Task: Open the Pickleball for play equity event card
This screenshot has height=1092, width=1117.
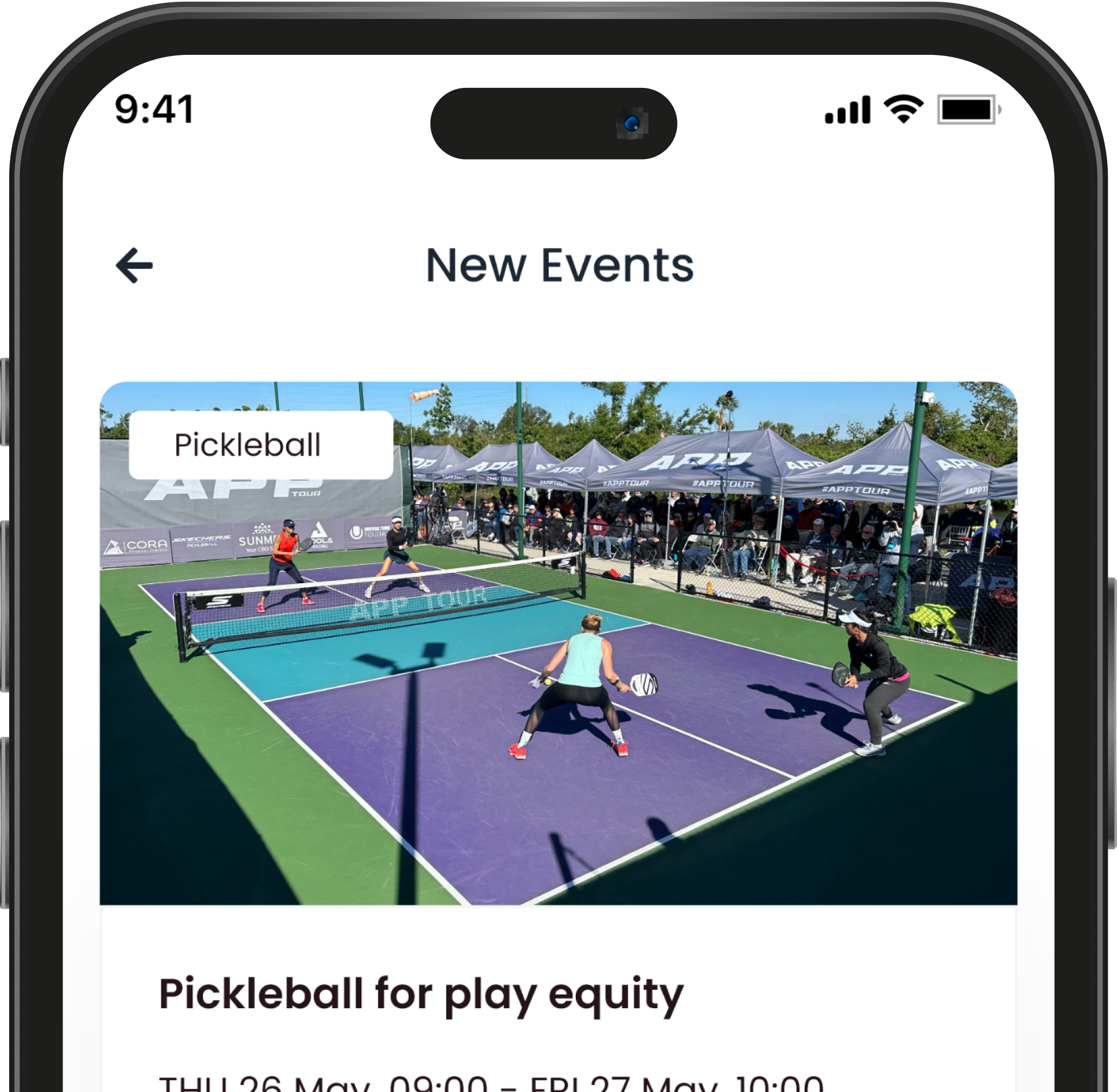Action: [x=421, y=994]
